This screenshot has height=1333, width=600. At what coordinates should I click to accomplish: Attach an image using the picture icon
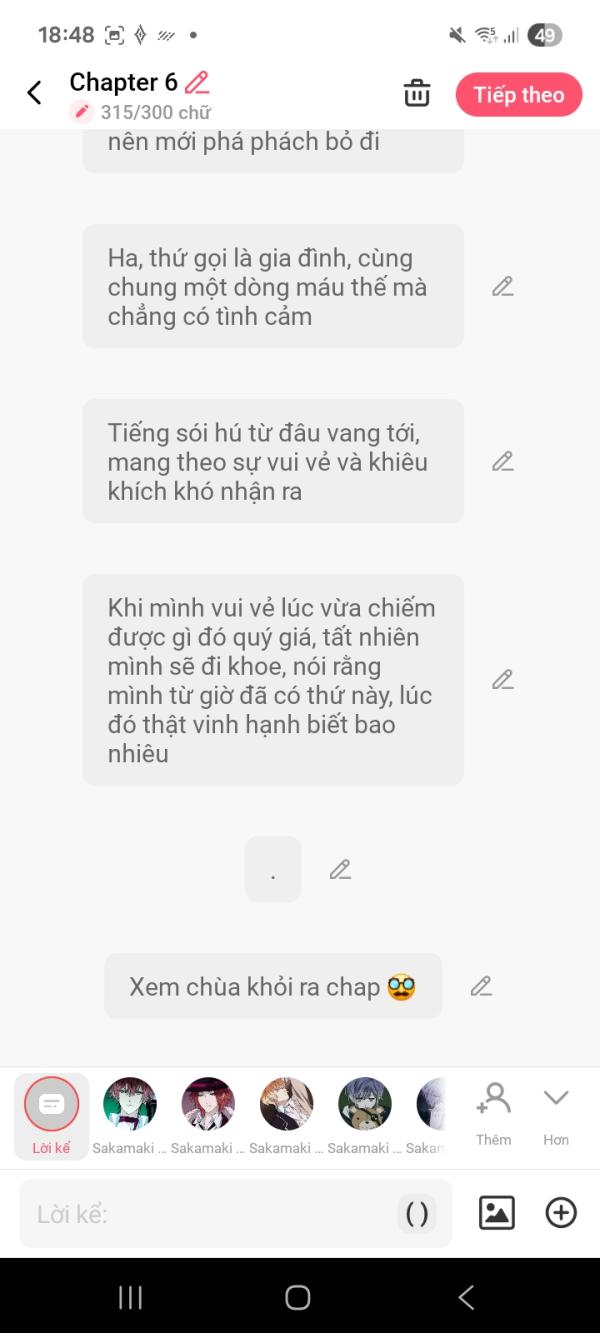point(497,1213)
